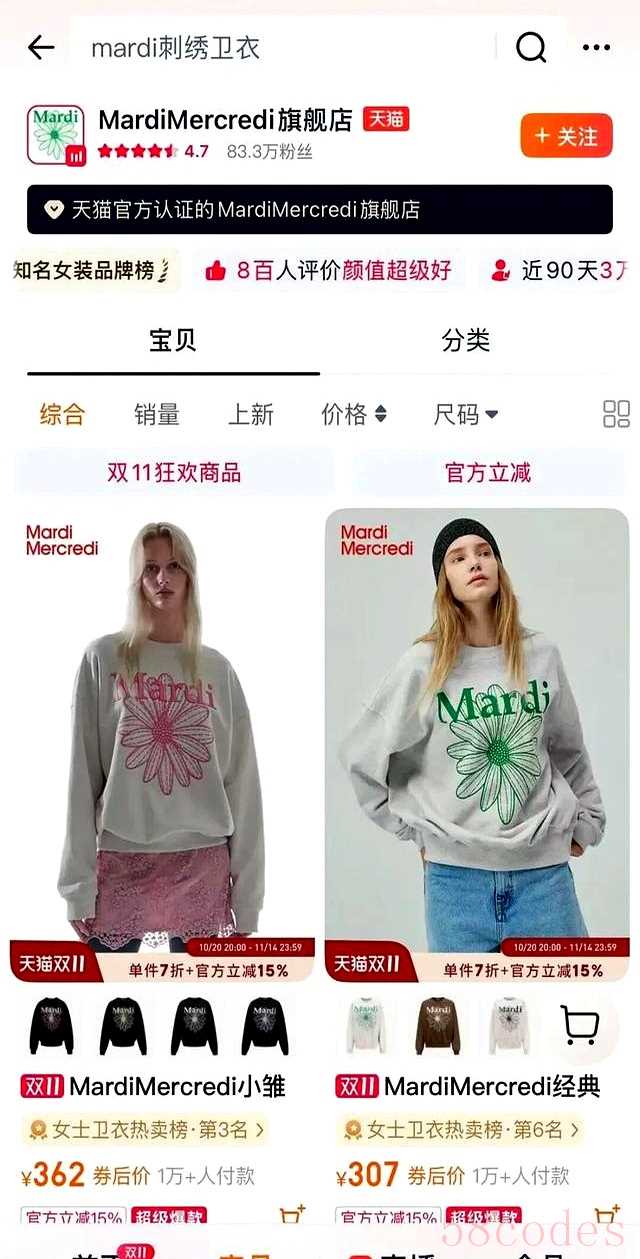Filter by 双11狂欢商品 chip
The image size is (640, 1259).
pos(174,472)
